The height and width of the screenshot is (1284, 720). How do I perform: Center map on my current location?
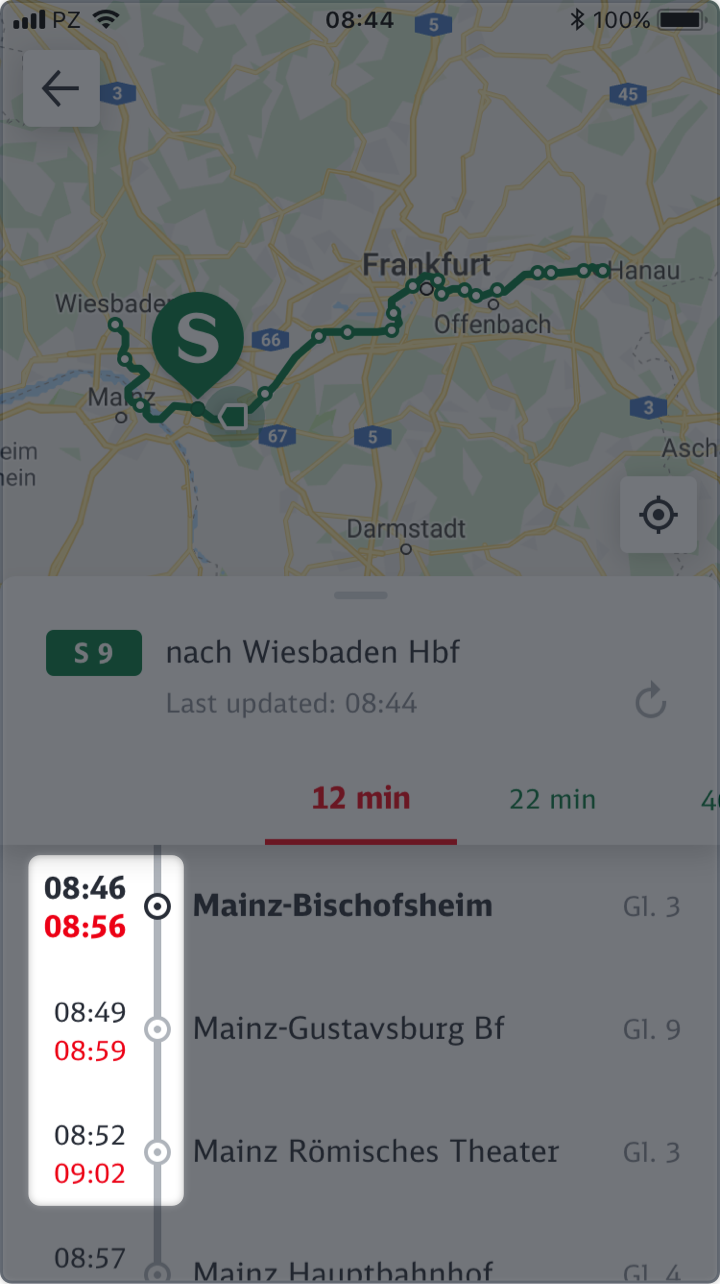(658, 515)
